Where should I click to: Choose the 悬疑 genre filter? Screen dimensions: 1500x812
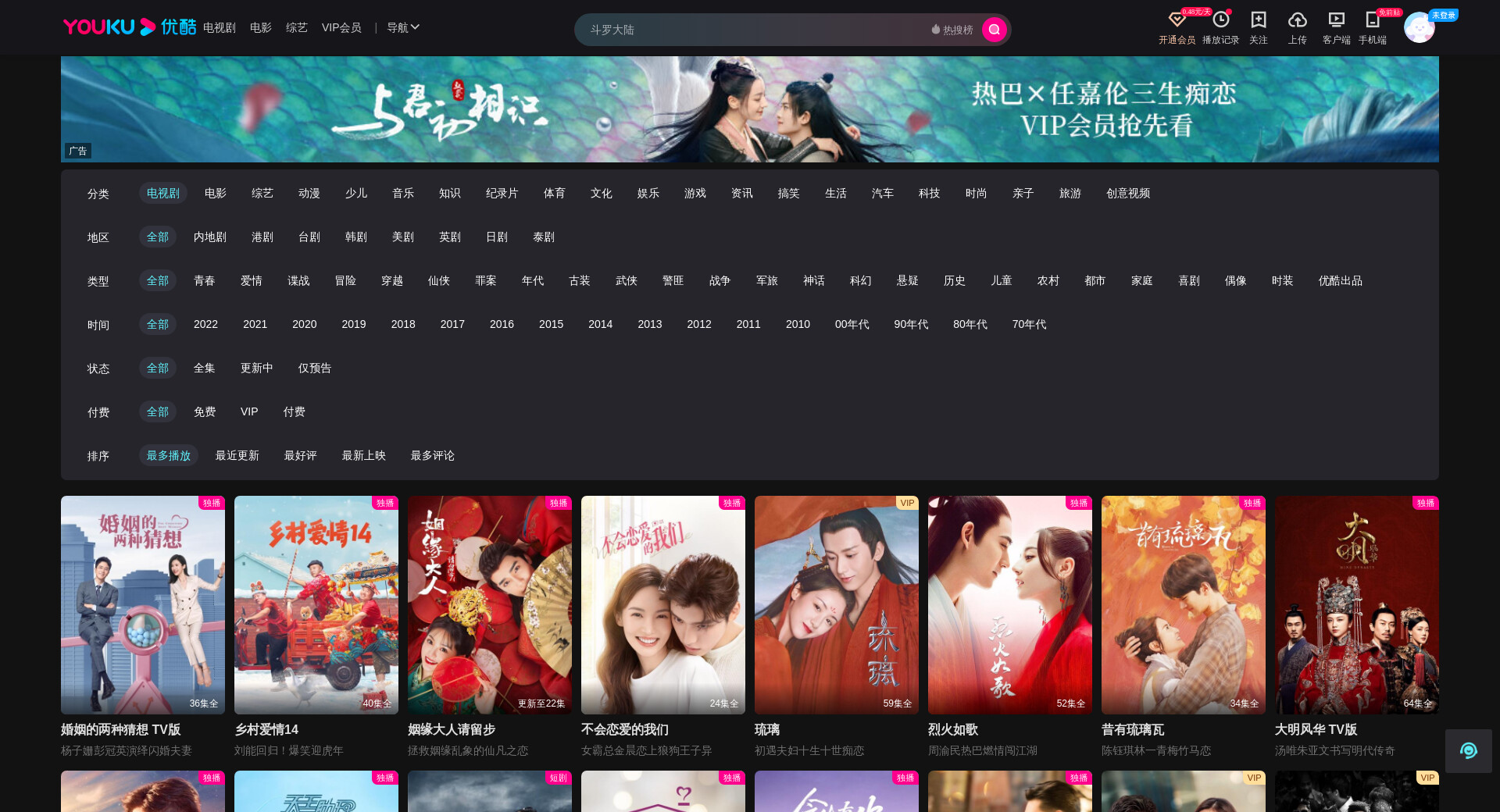907,280
